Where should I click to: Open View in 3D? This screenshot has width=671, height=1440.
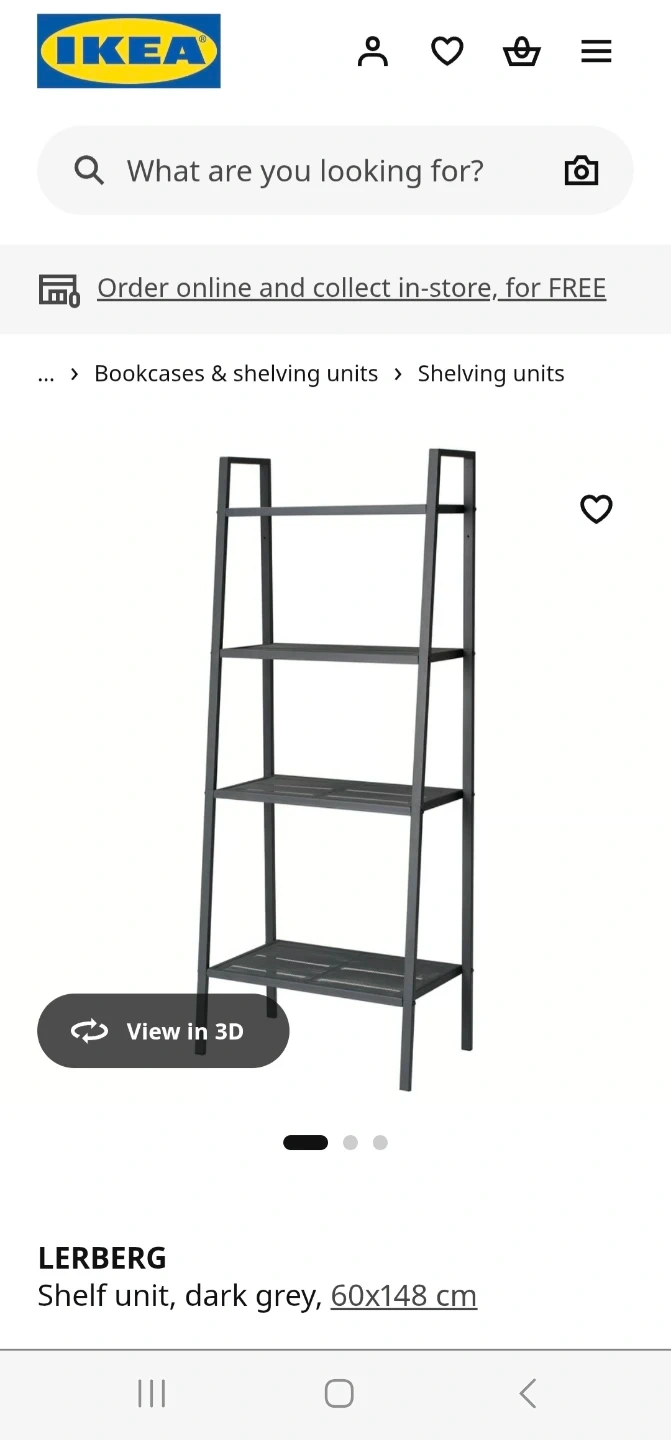[x=163, y=1031]
